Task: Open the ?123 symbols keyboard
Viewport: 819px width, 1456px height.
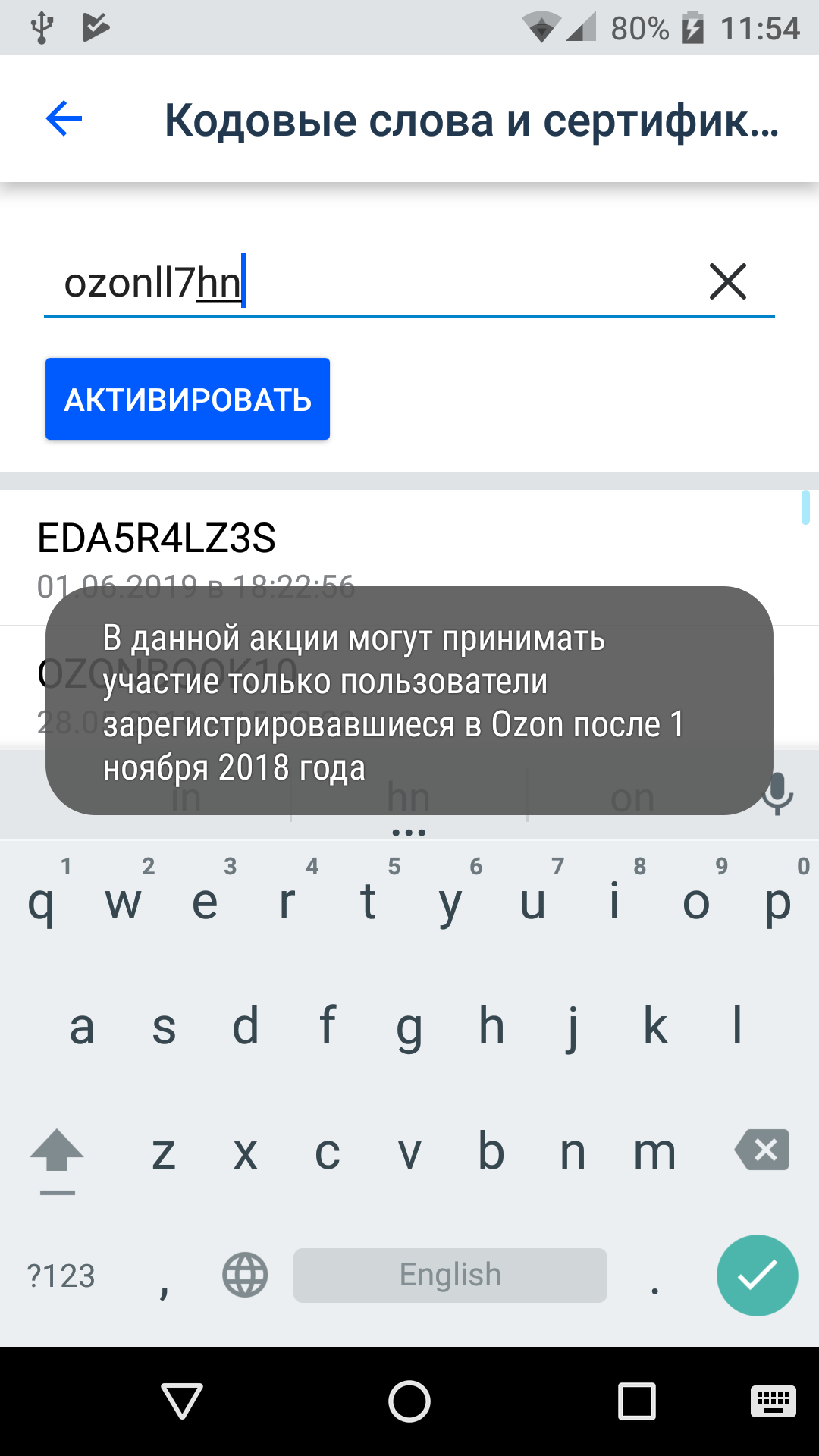Action: coord(61,1276)
